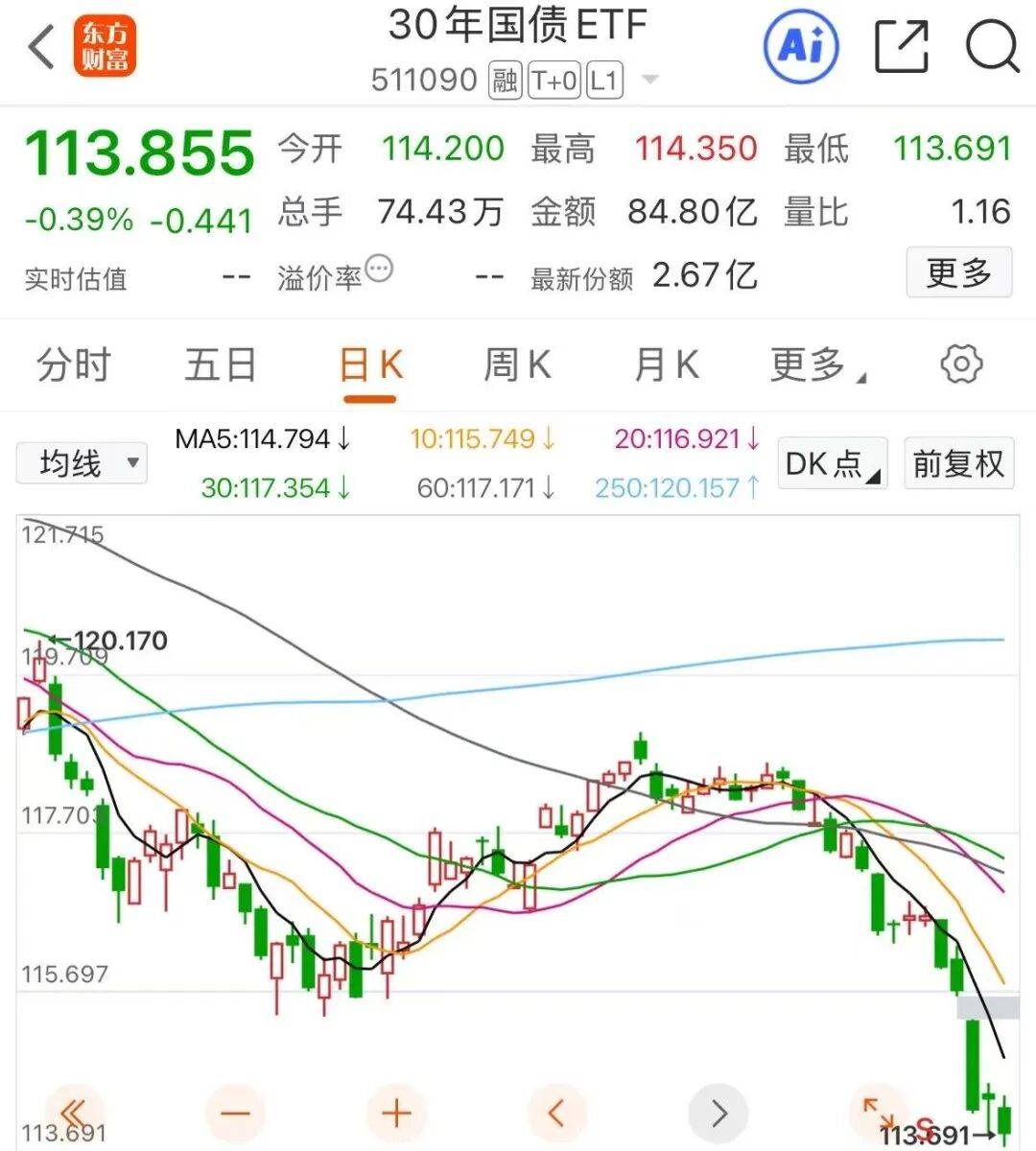Move chart forward with the right arrow
The image size is (1036, 1151).
719,1114
